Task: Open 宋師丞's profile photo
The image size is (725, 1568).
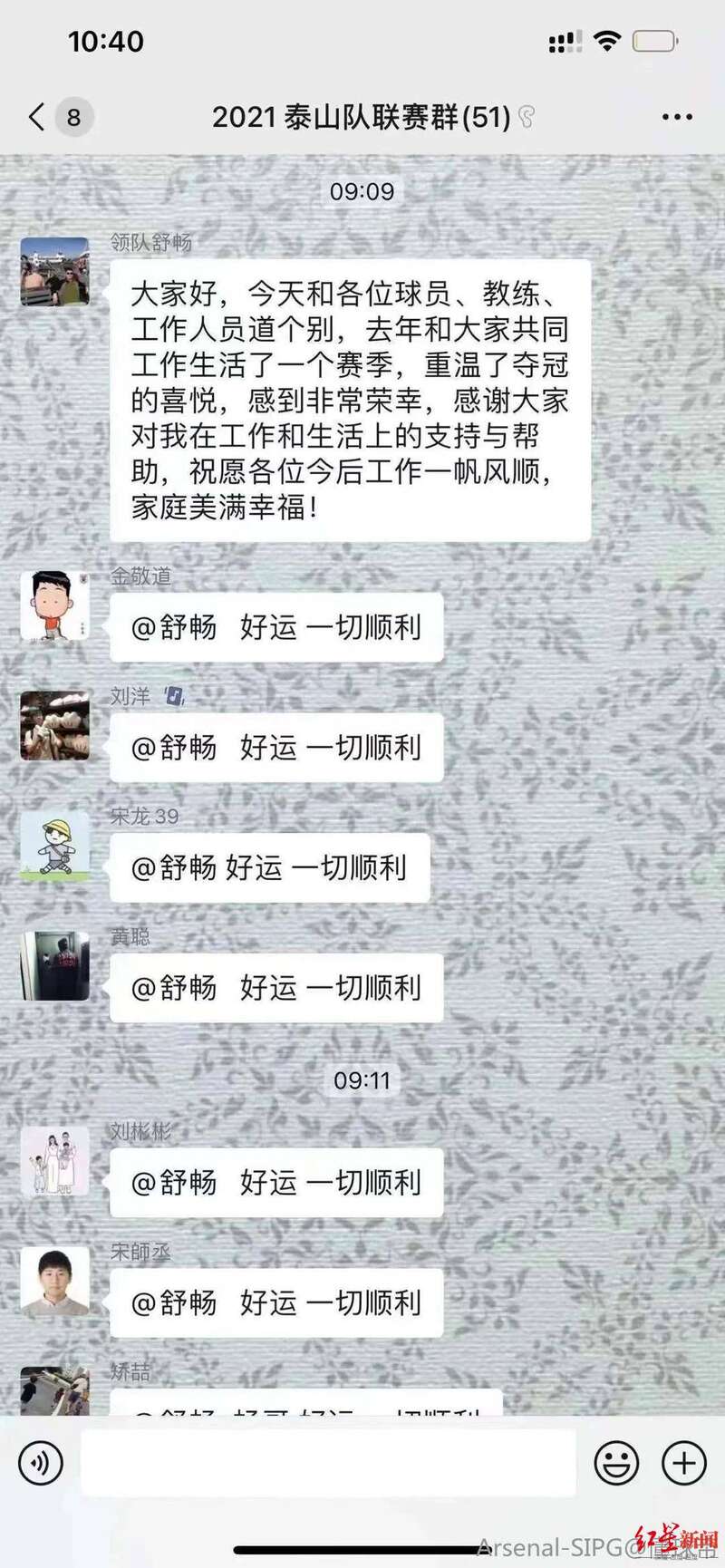Action: pyautogui.click(x=55, y=1282)
